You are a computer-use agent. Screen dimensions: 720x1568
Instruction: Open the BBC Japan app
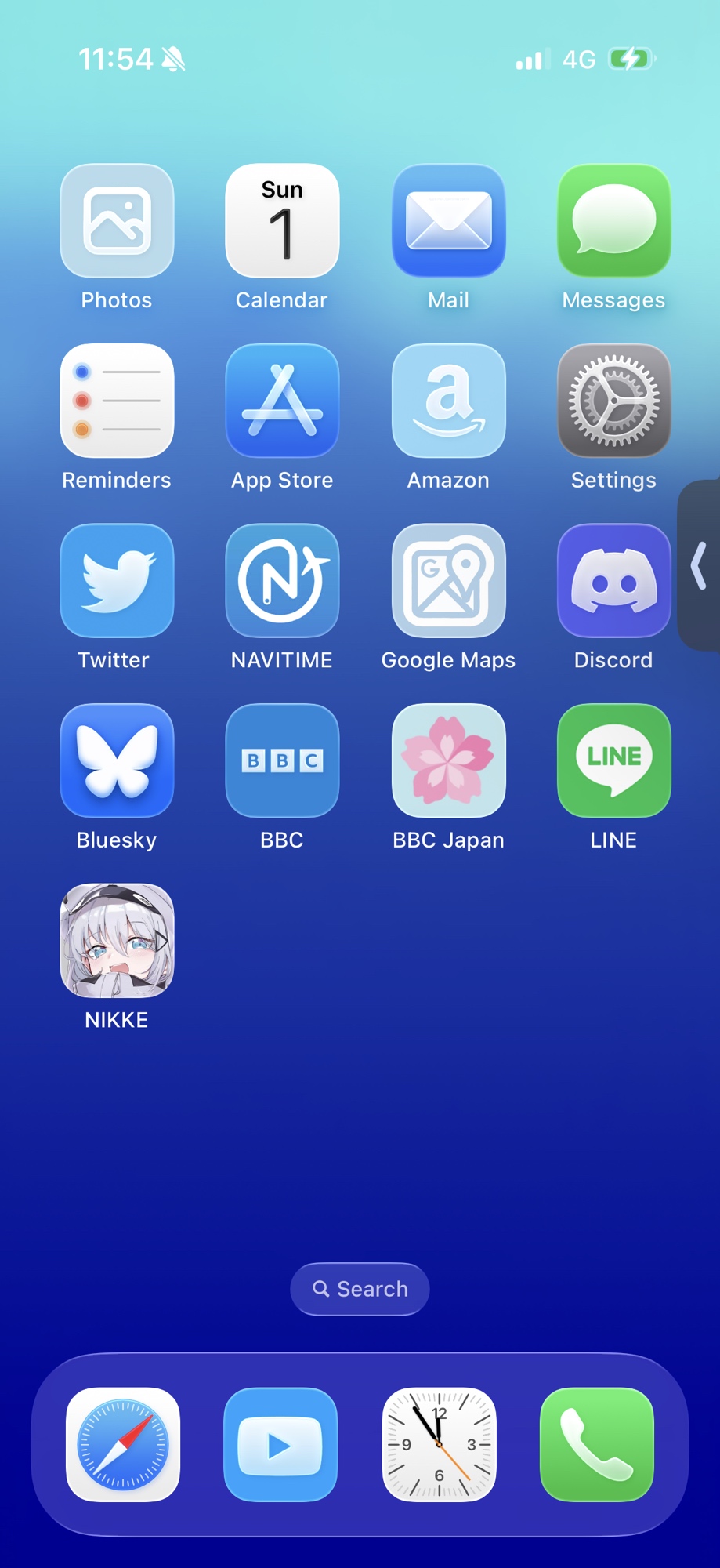[448, 760]
